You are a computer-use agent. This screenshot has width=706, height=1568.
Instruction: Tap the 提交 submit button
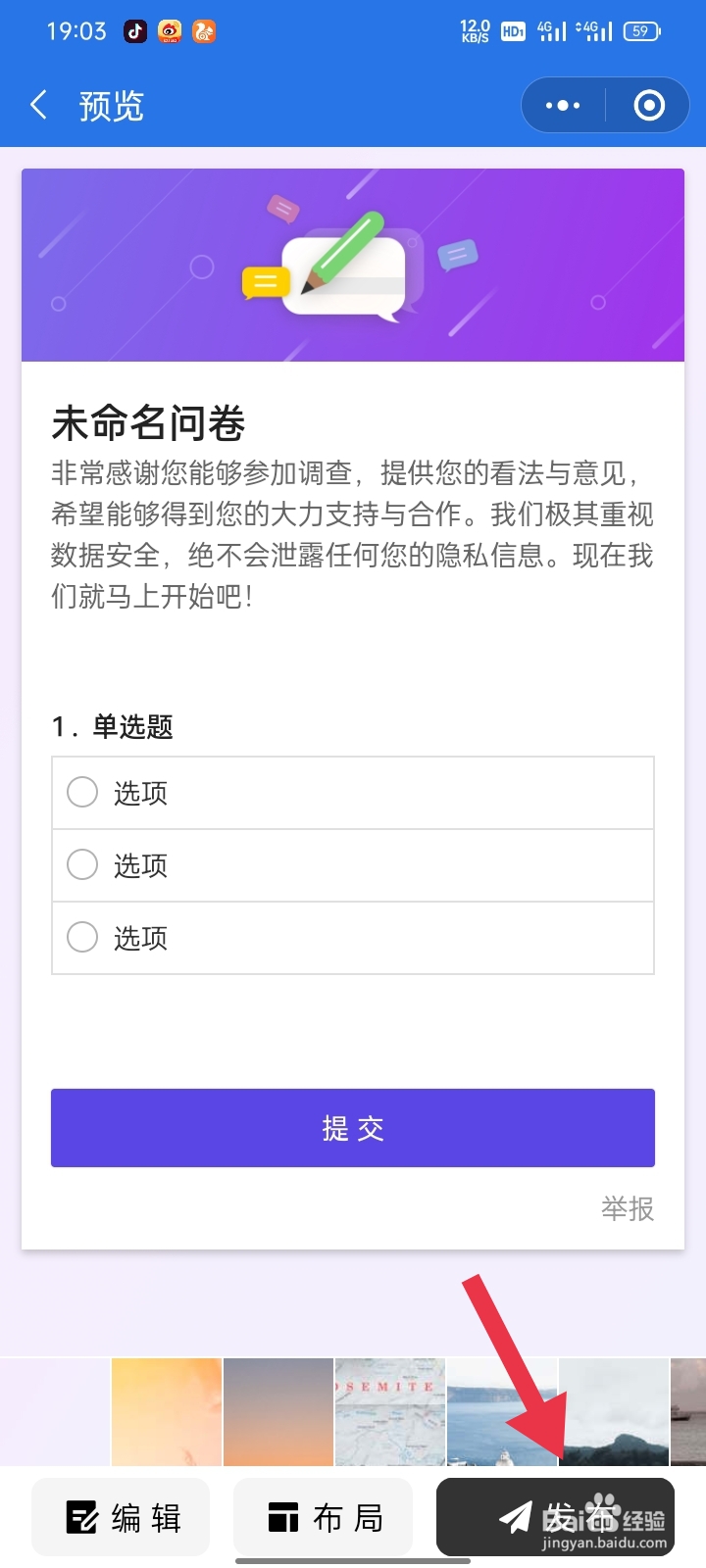353,1127
